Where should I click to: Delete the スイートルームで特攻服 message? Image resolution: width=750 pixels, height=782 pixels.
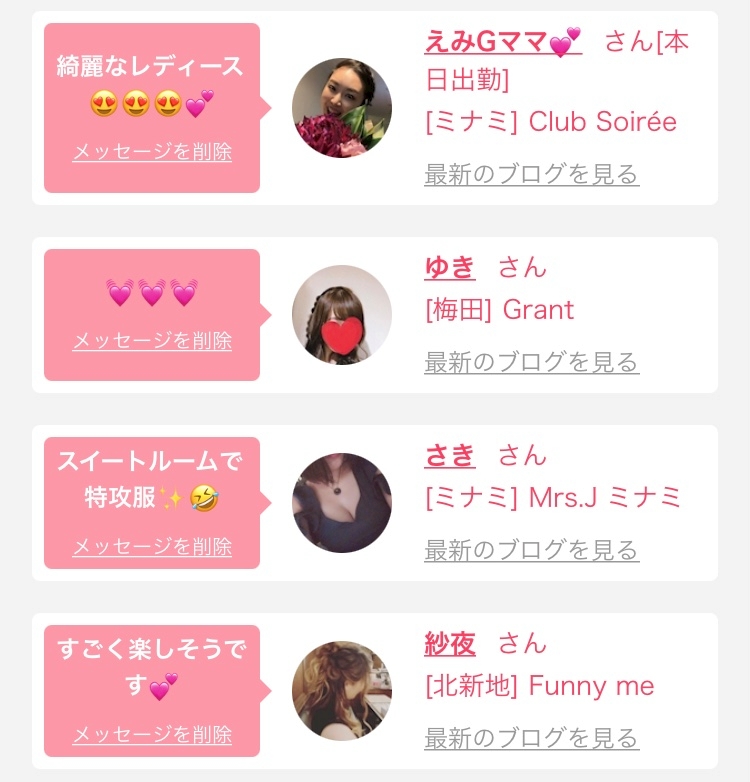click(x=152, y=546)
